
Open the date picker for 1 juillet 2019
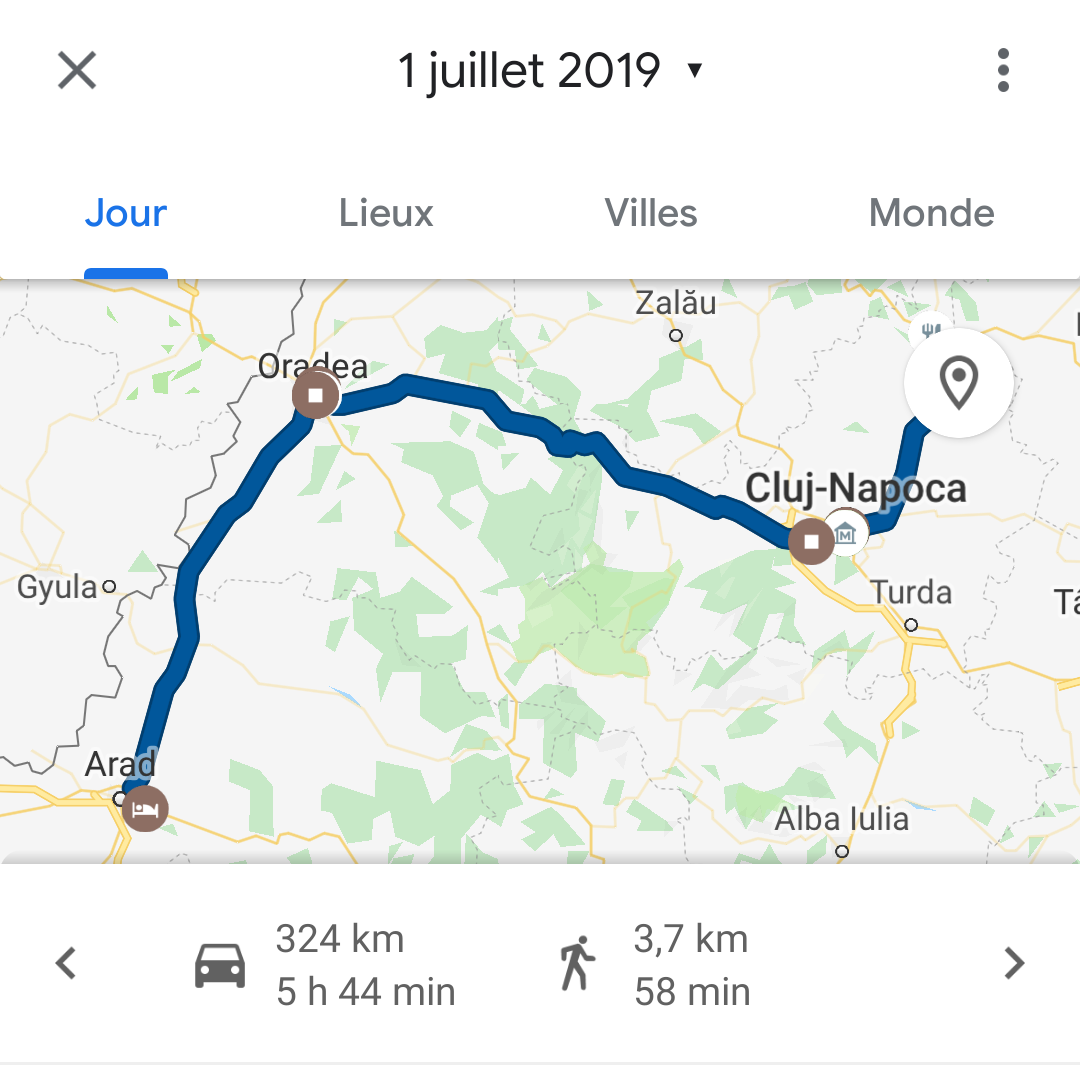(x=550, y=71)
